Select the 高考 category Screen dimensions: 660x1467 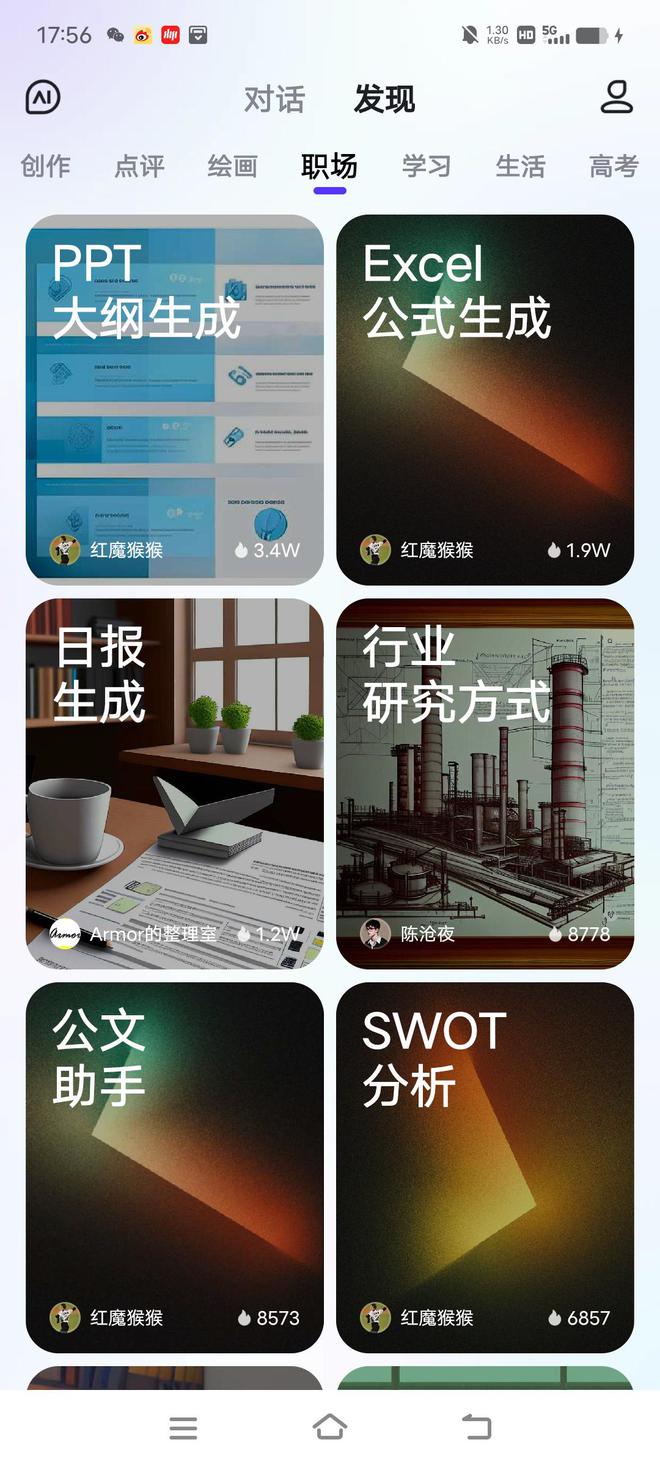coord(613,166)
